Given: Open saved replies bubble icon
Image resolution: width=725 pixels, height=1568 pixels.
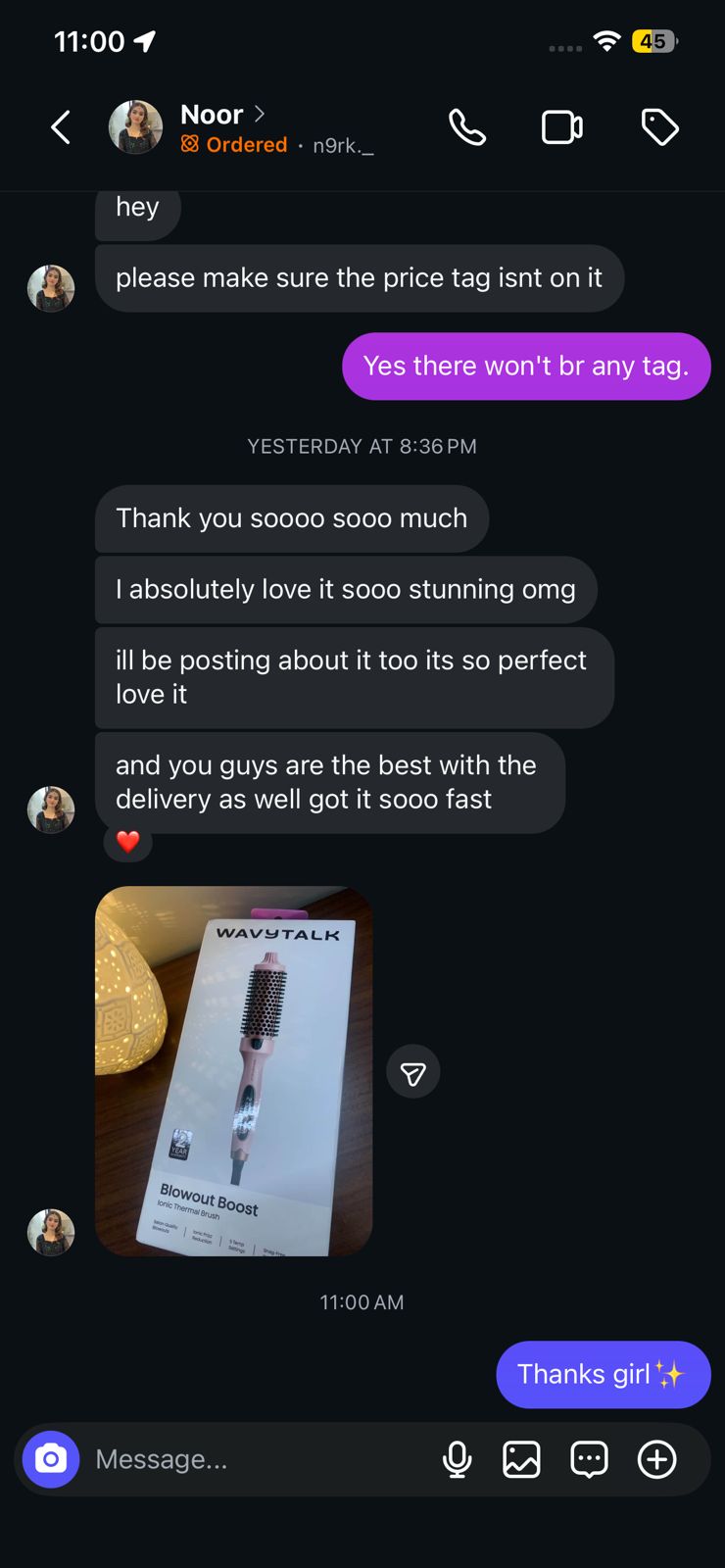Looking at the screenshot, I should 589,1459.
